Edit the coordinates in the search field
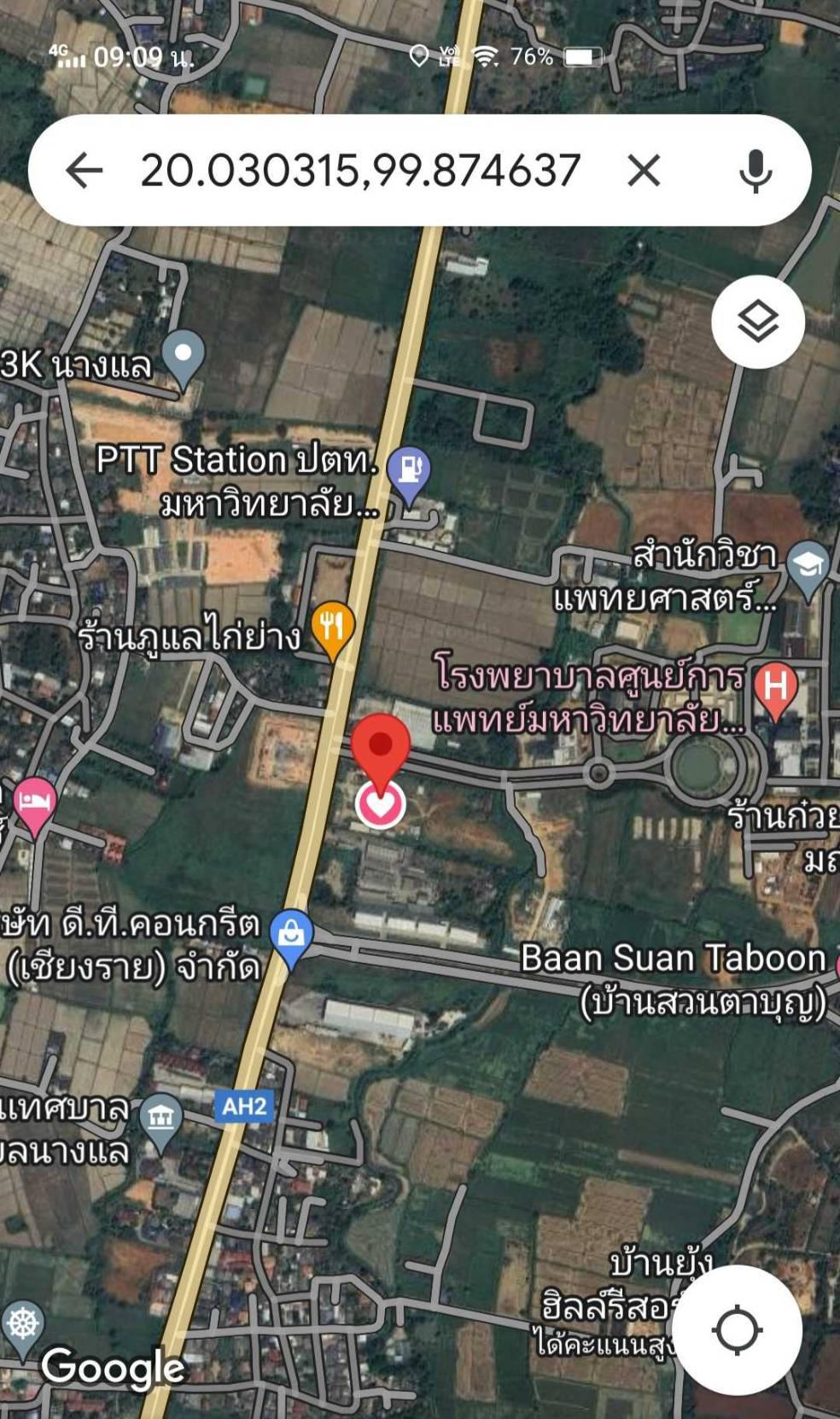 [x=360, y=170]
